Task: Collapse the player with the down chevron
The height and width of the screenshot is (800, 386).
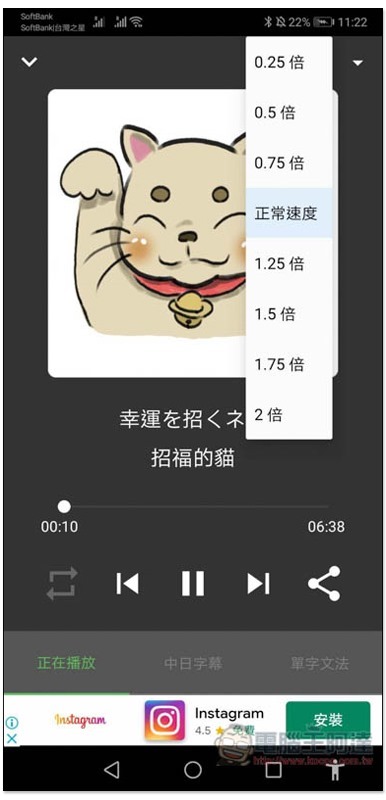Action: tap(30, 62)
